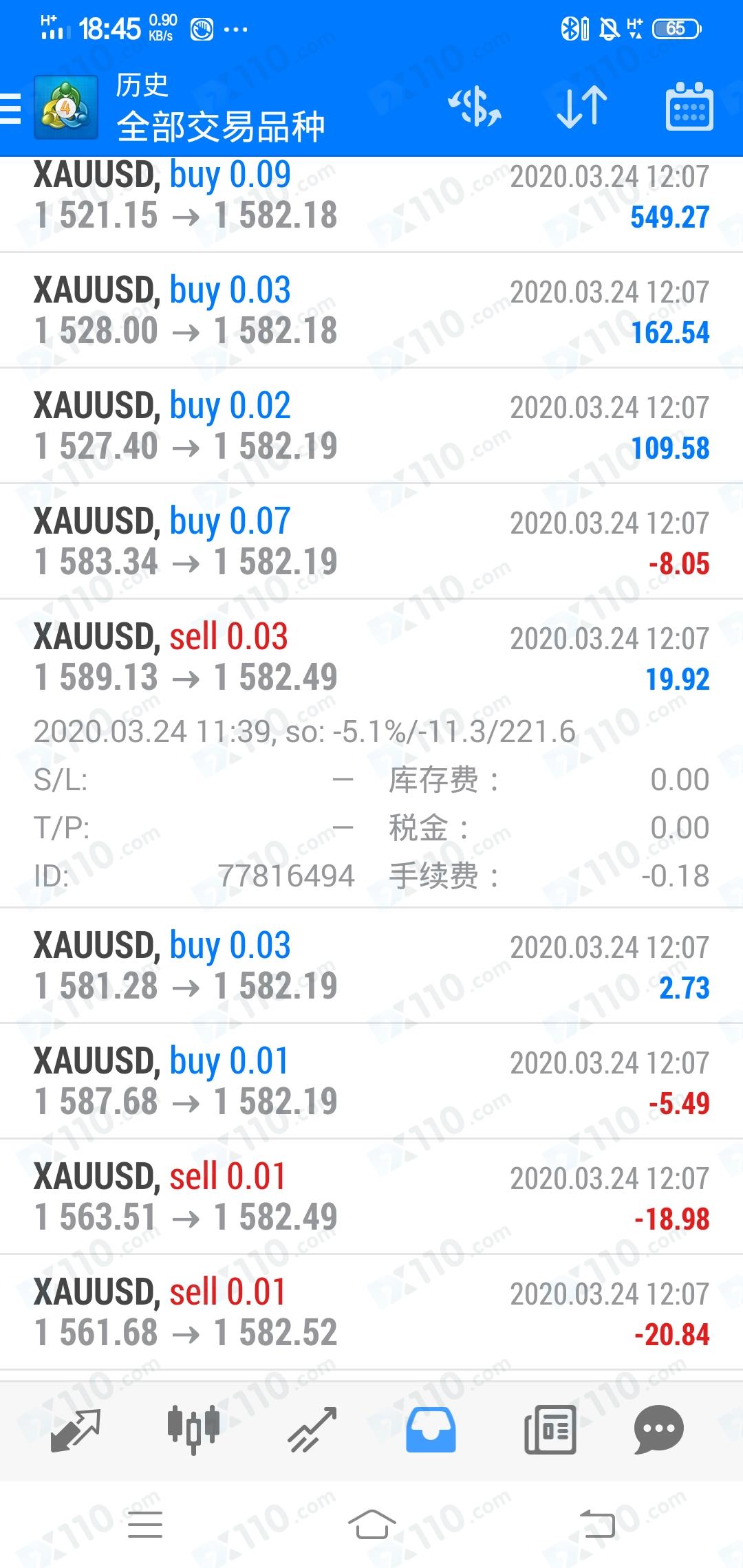Open the chat messages tab
743x1568 pixels.
pos(659,1430)
